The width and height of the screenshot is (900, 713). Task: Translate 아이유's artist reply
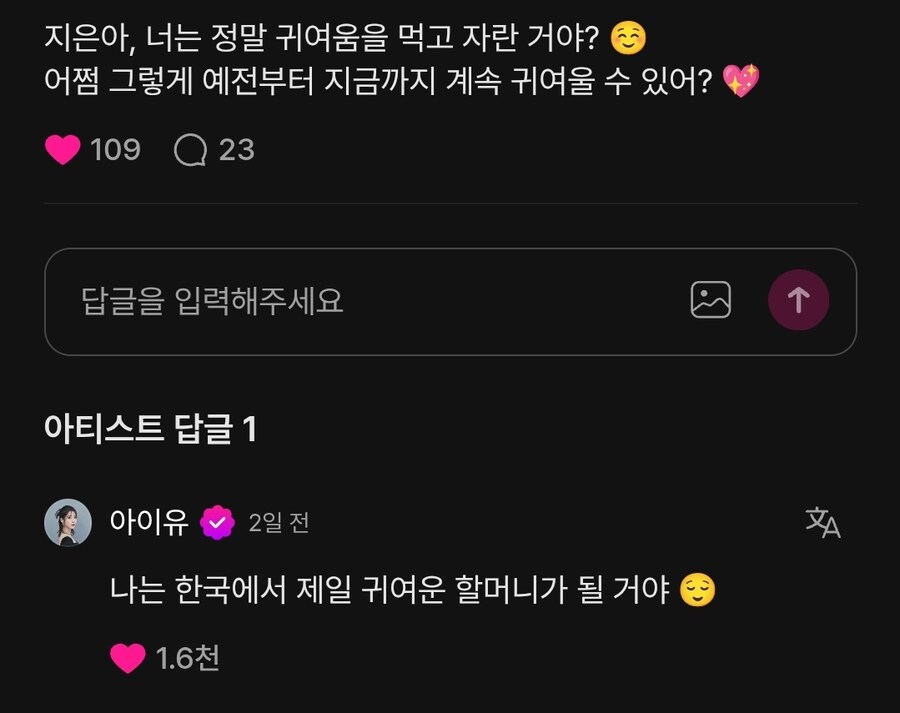[x=823, y=522]
